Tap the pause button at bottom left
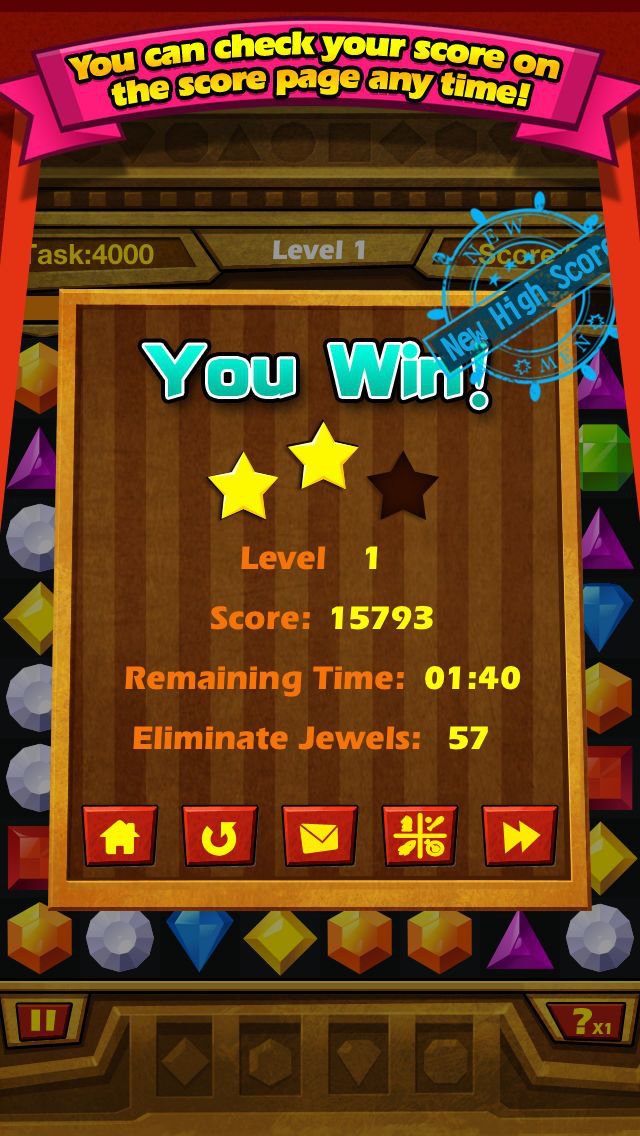Screen dimensions: 640x1136 click(x=43, y=1022)
